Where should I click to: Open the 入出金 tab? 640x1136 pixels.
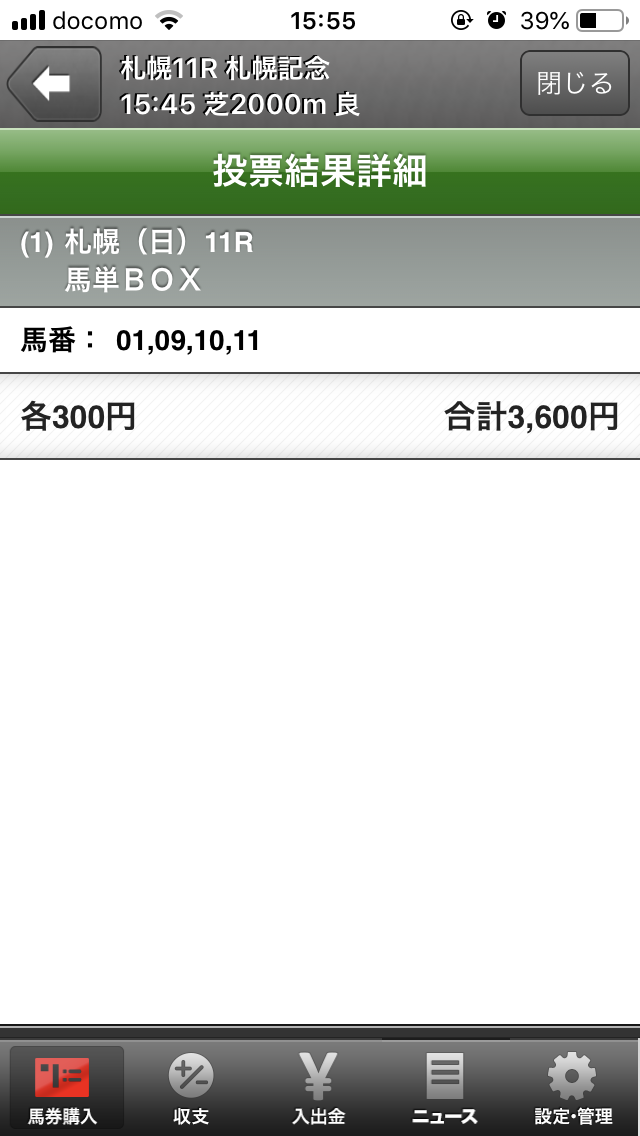320,1088
